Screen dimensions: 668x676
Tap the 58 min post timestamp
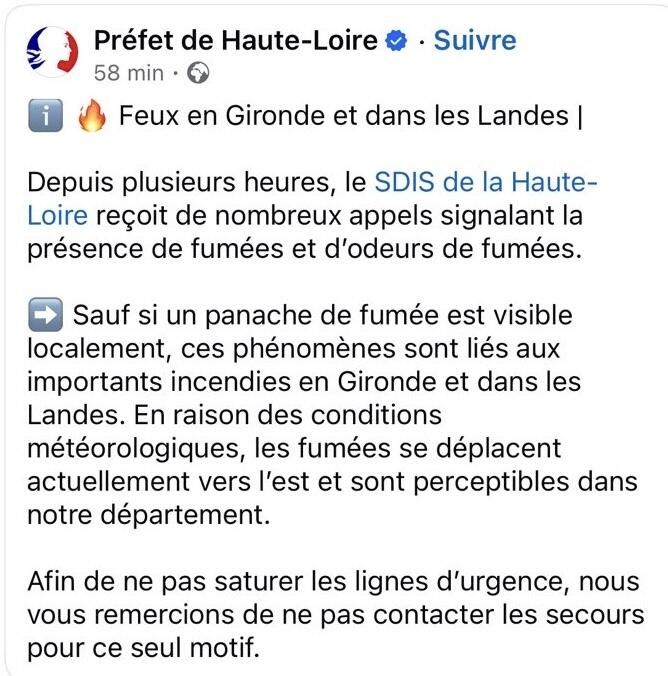point(129,73)
